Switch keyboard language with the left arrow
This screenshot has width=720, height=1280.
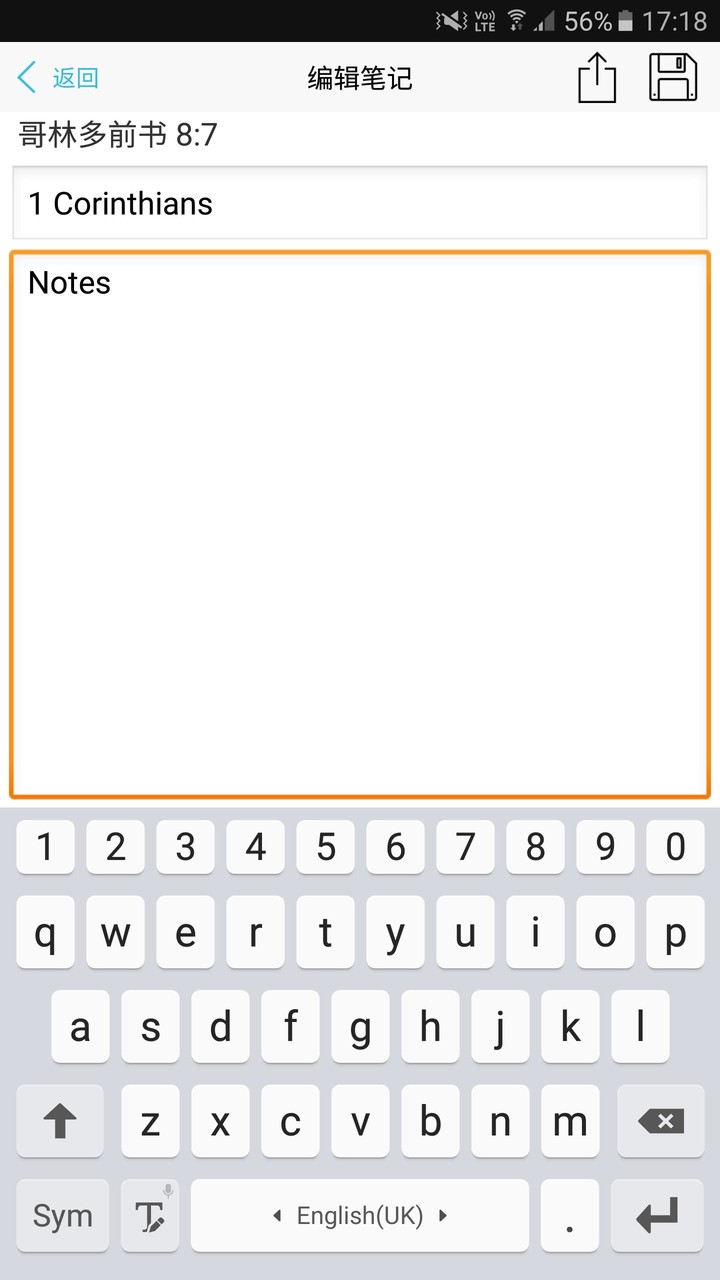277,1215
